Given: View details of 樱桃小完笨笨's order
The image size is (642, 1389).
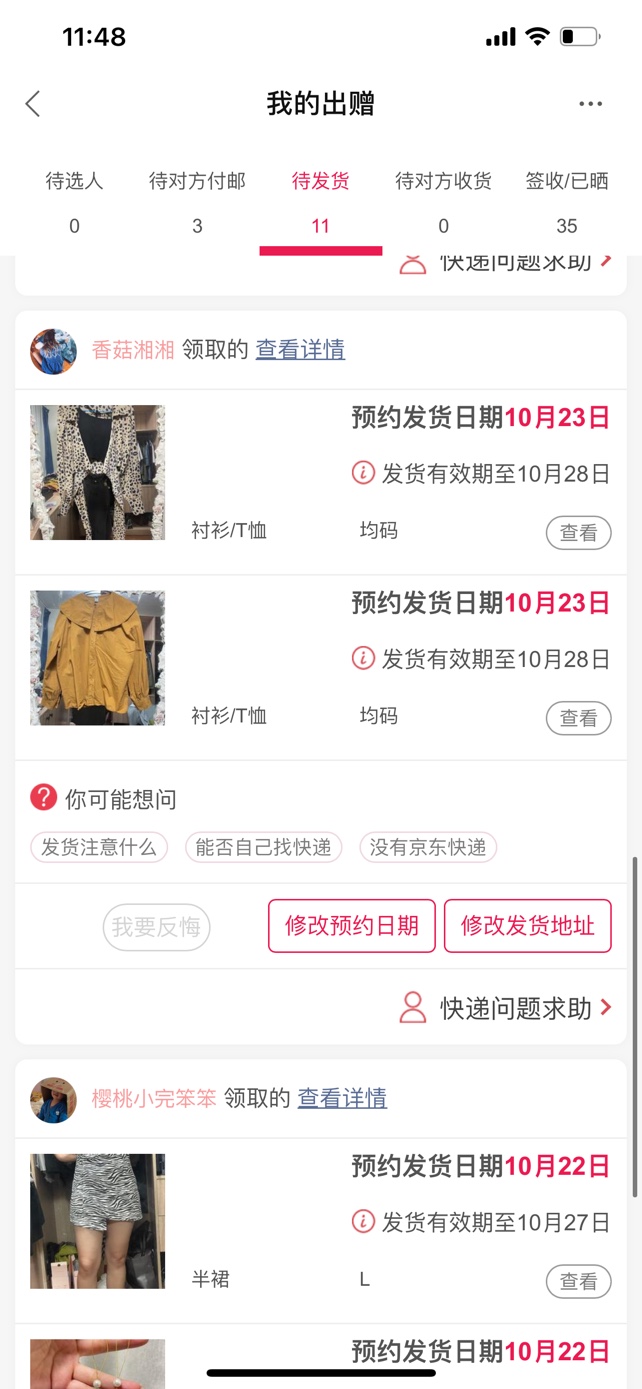Looking at the screenshot, I should [342, 1098].
